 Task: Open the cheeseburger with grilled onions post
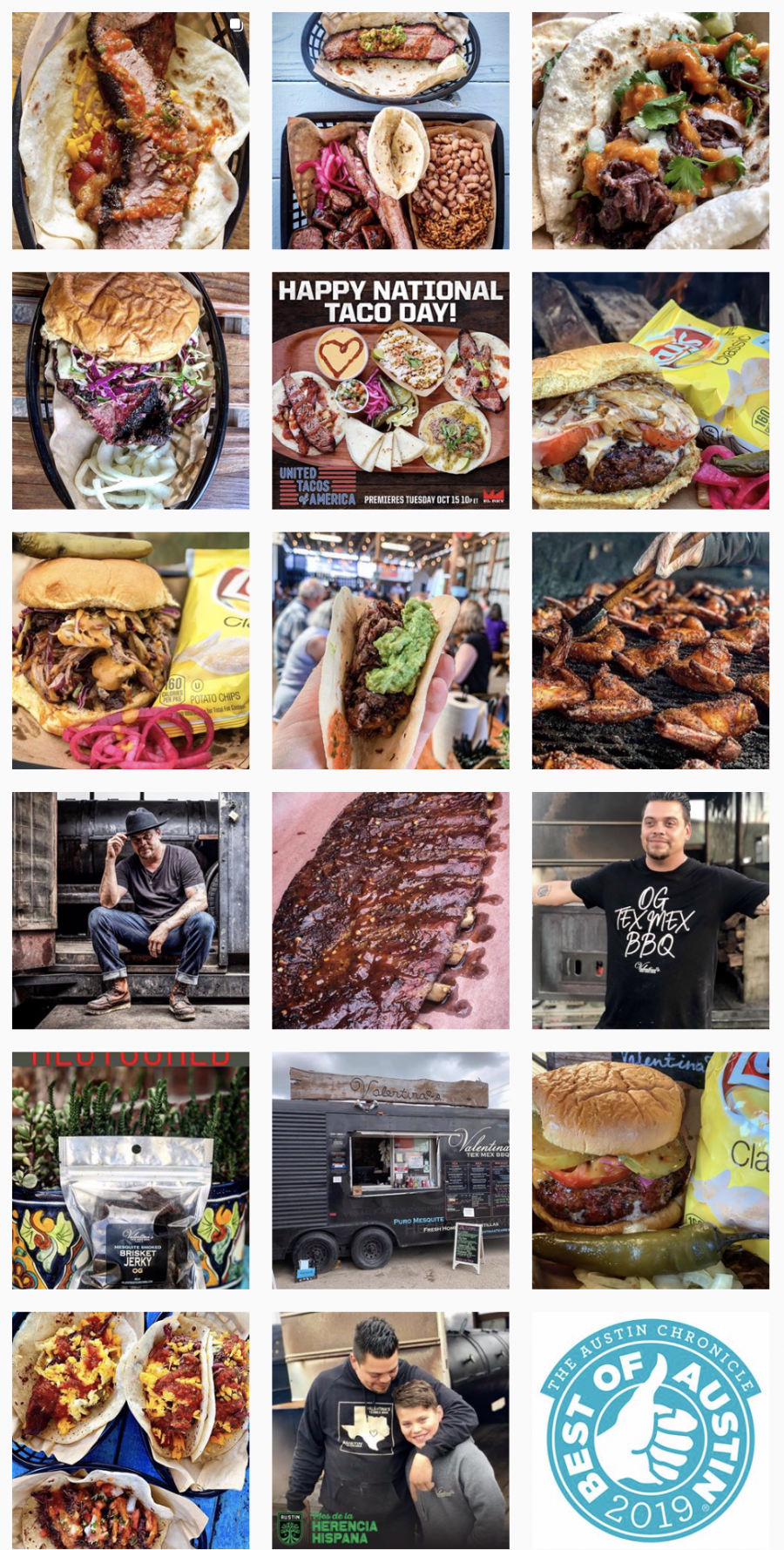tap(651, 390)
